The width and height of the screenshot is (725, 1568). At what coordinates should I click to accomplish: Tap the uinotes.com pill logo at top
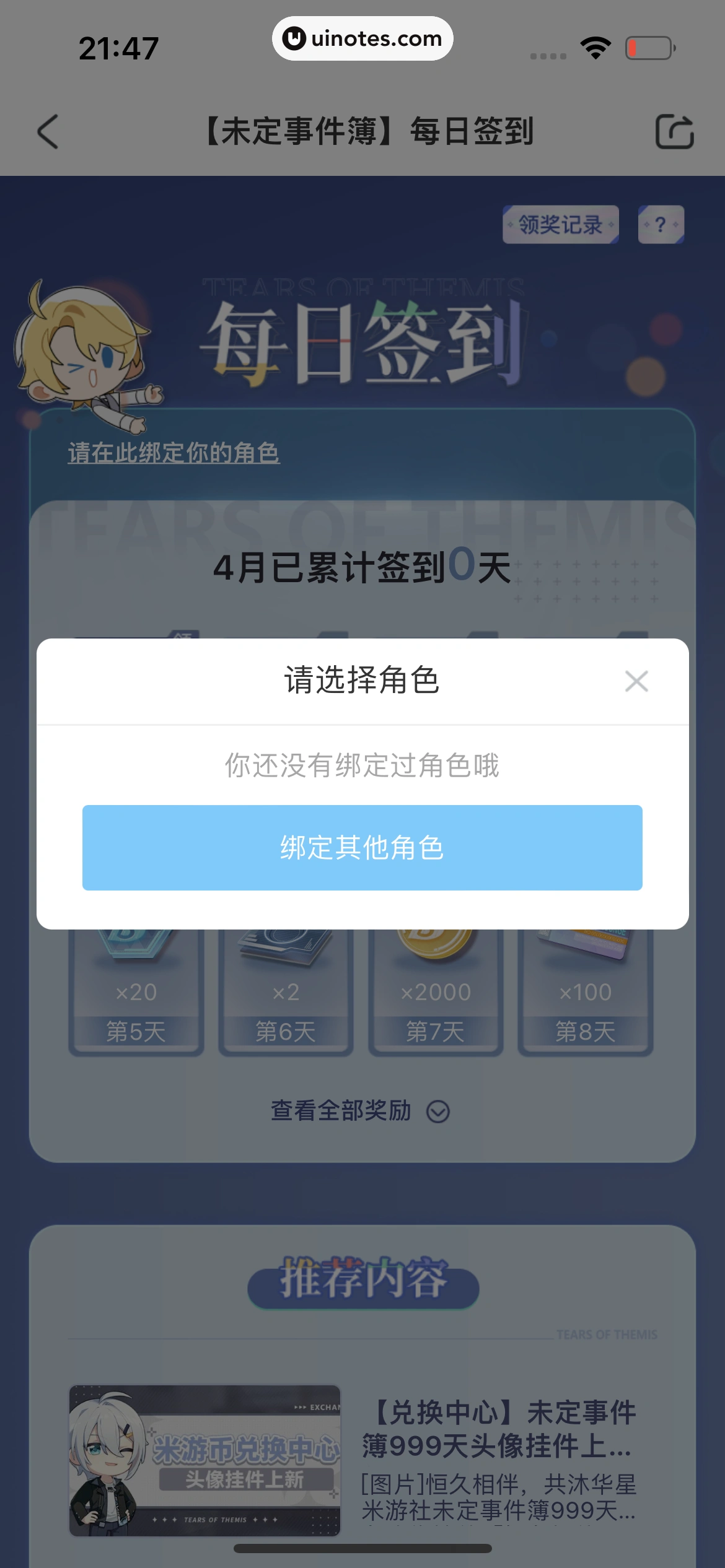tap(362, 38)
